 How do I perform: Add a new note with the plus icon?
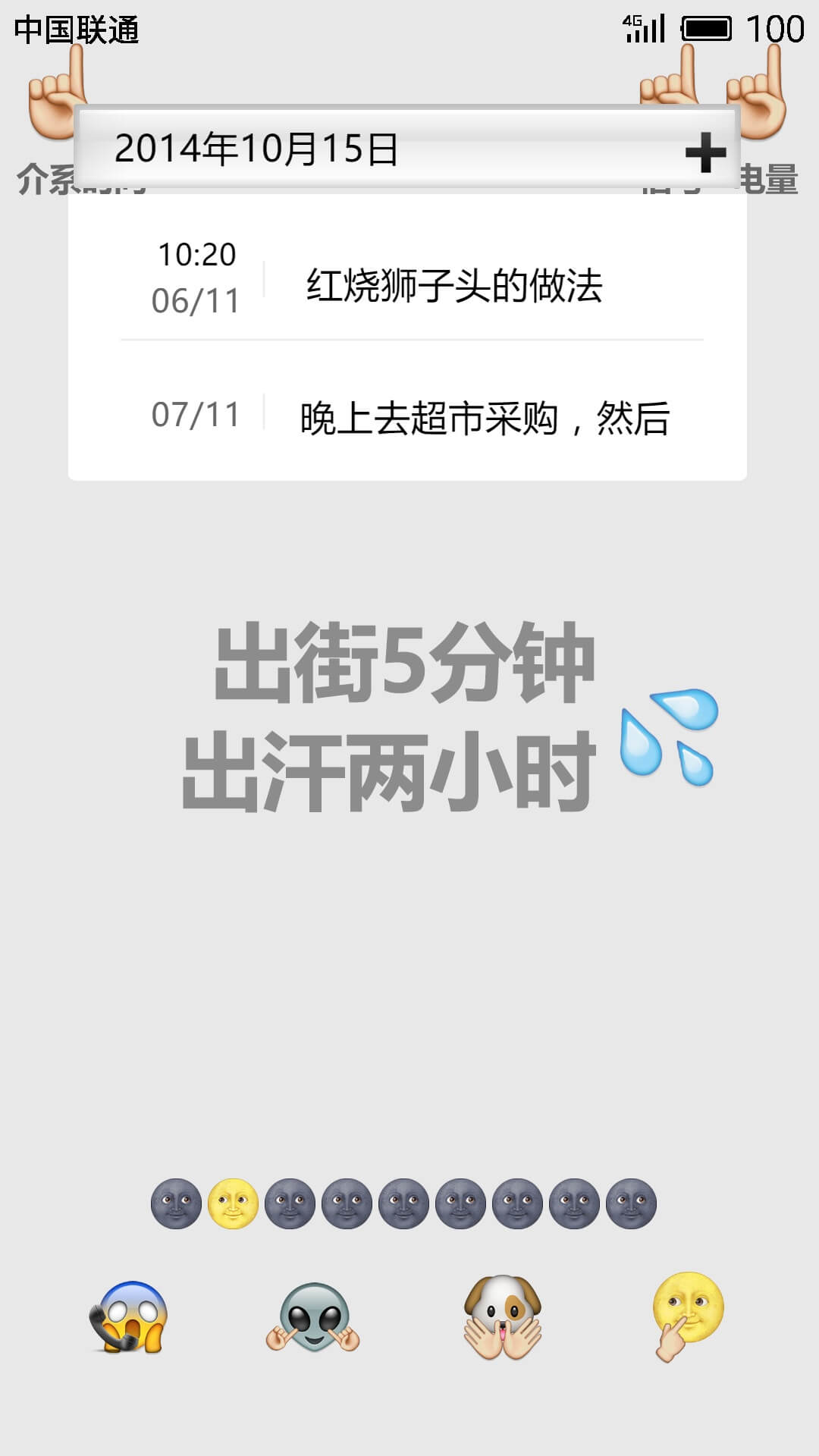705,152
